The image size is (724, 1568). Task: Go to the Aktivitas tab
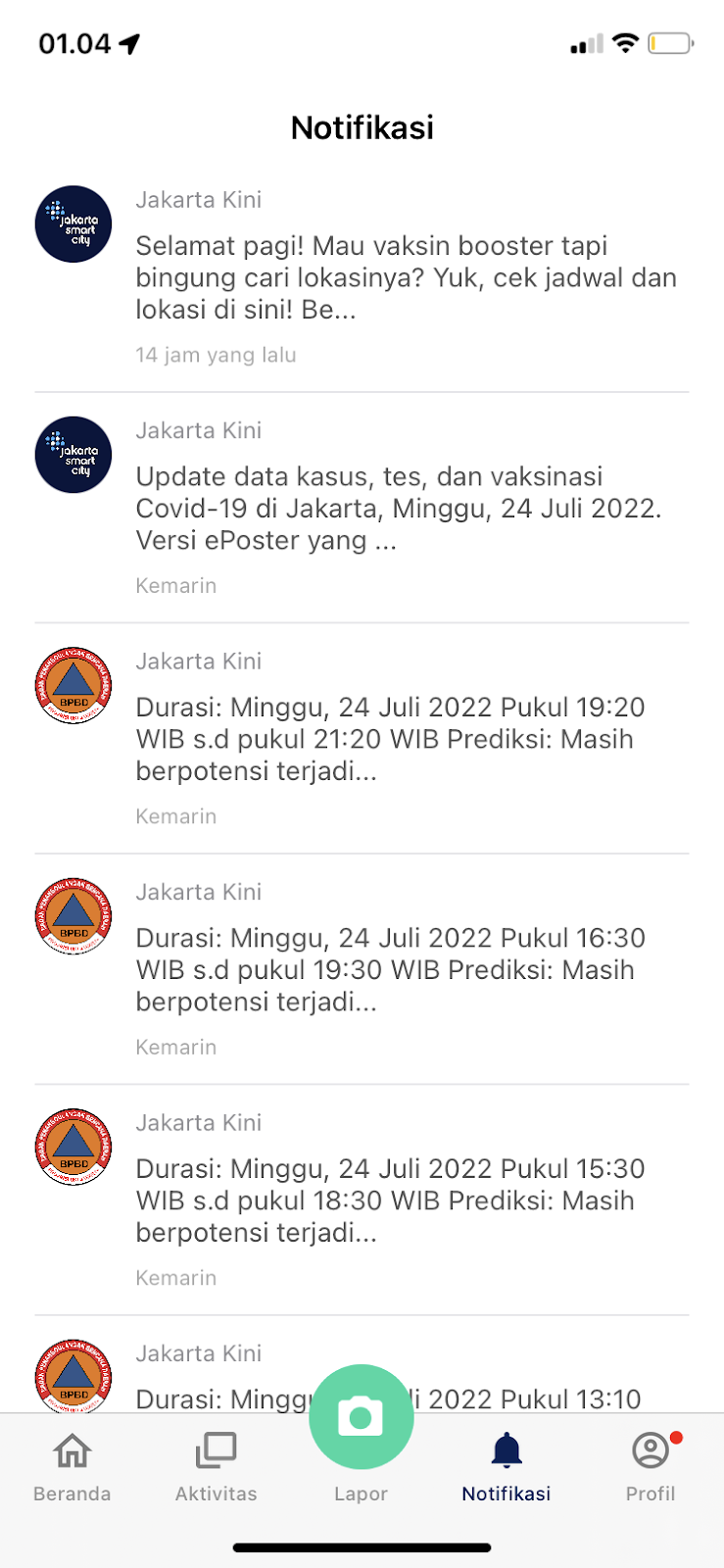coord(217,1466)
